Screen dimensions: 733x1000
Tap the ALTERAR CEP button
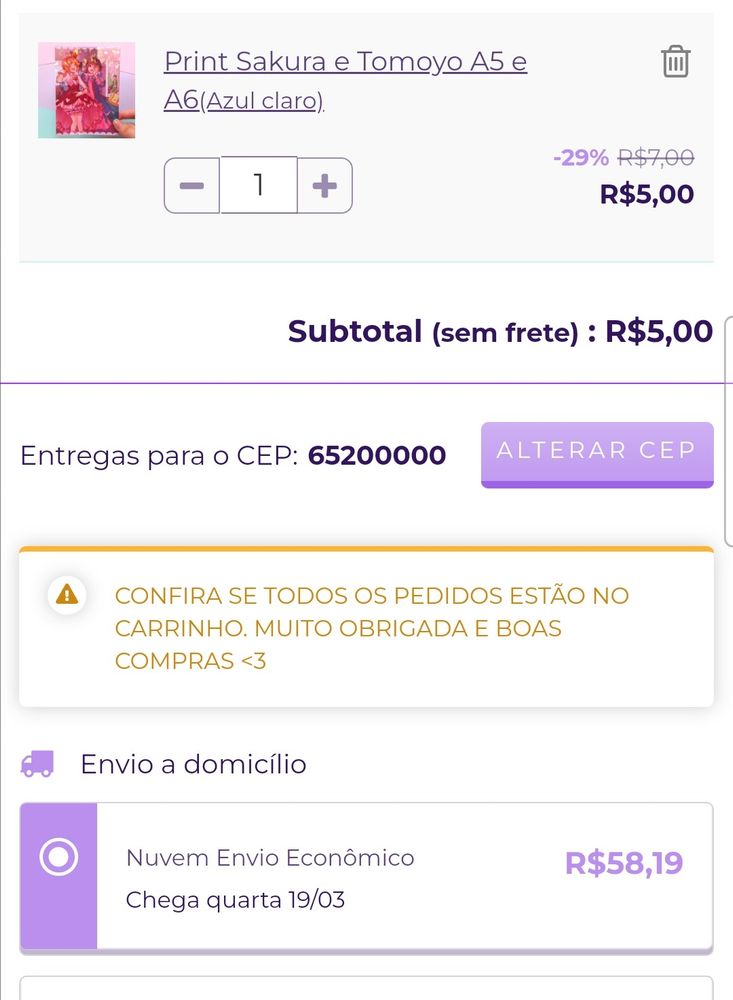point(597,453)
